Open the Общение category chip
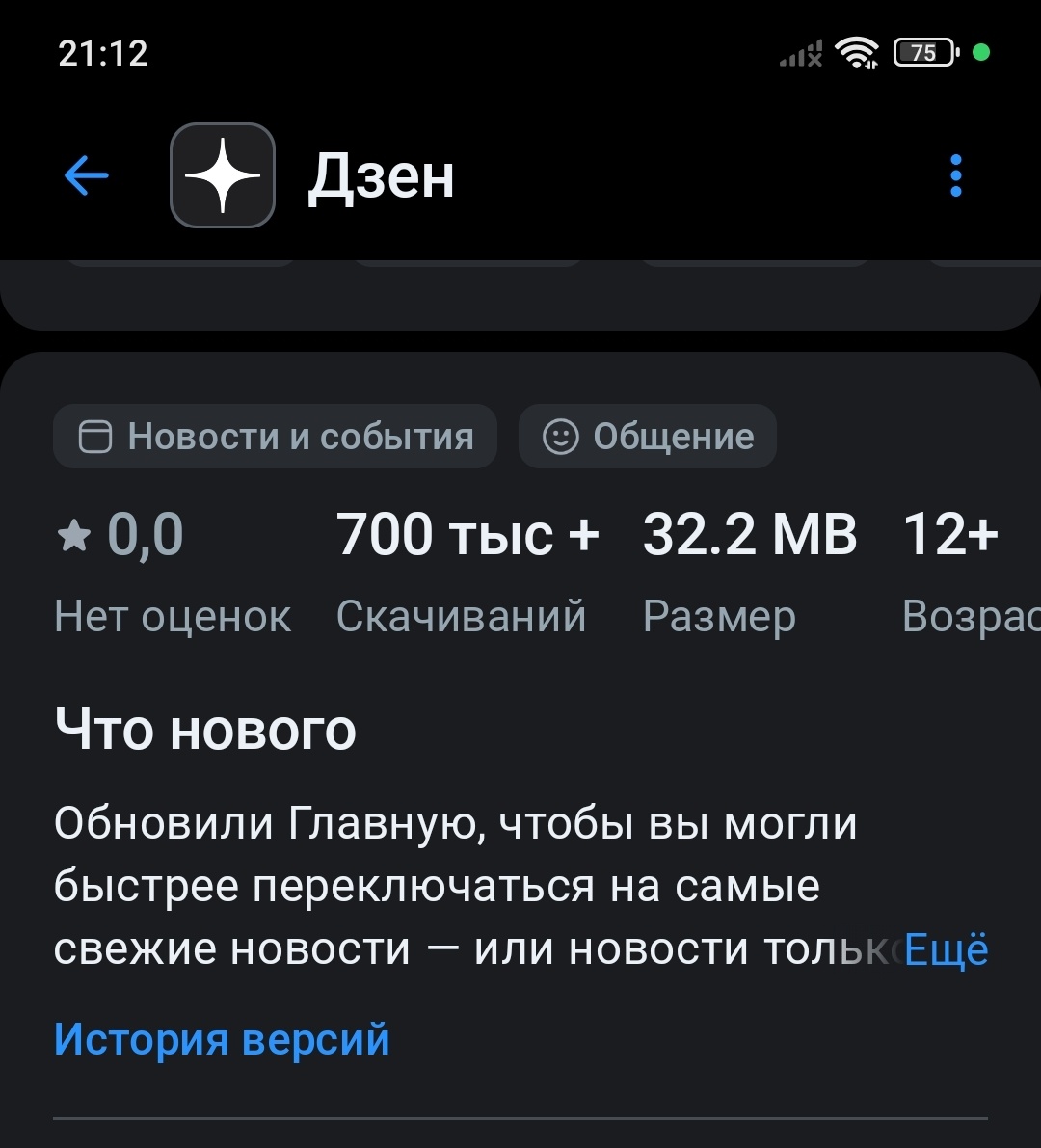The width and height of the screenshot is (1041, 1148). (x=648, y=437)
